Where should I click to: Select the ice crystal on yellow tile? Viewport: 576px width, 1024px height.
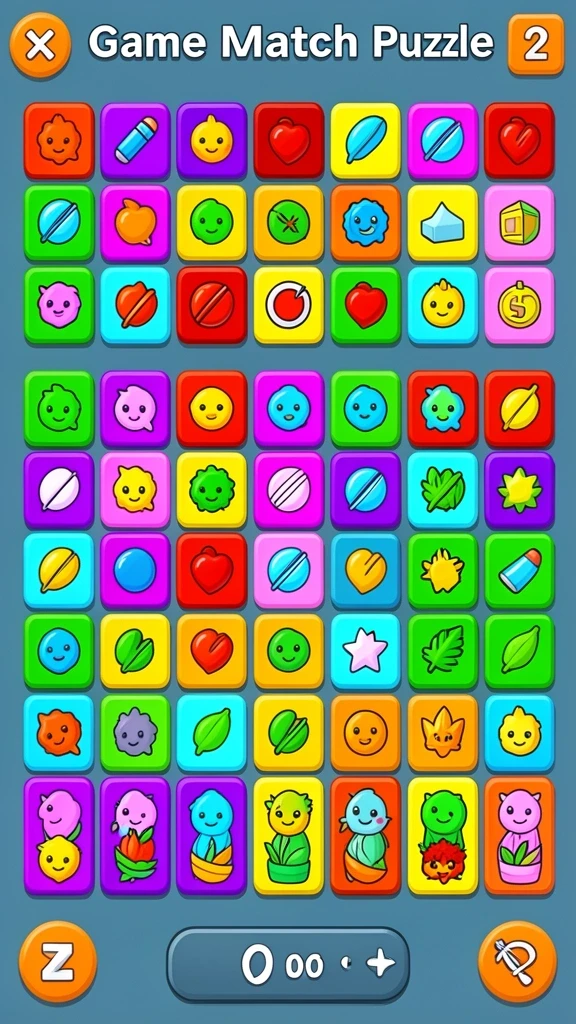point(443,223)
